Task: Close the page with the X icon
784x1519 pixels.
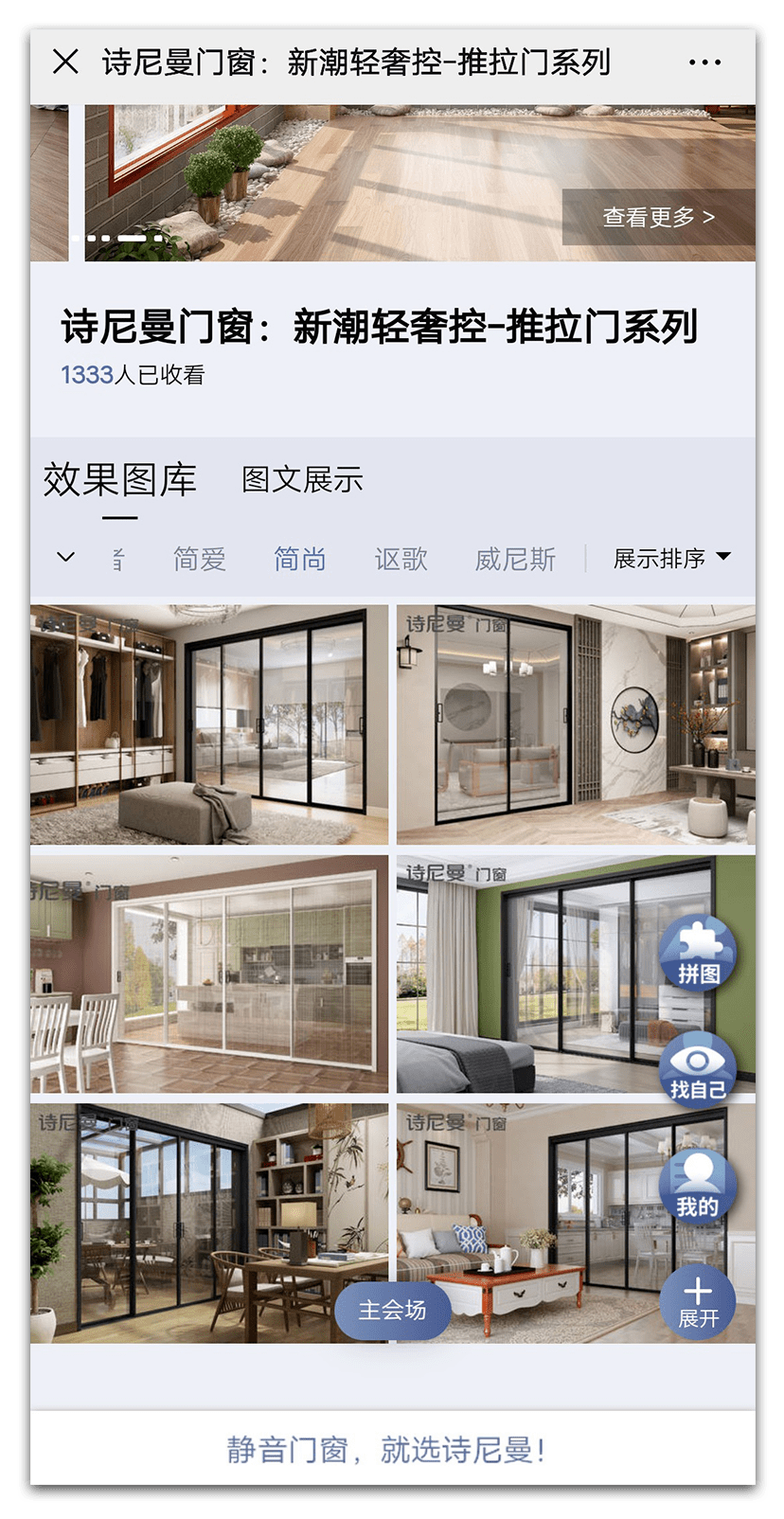Action: (65, 63)
